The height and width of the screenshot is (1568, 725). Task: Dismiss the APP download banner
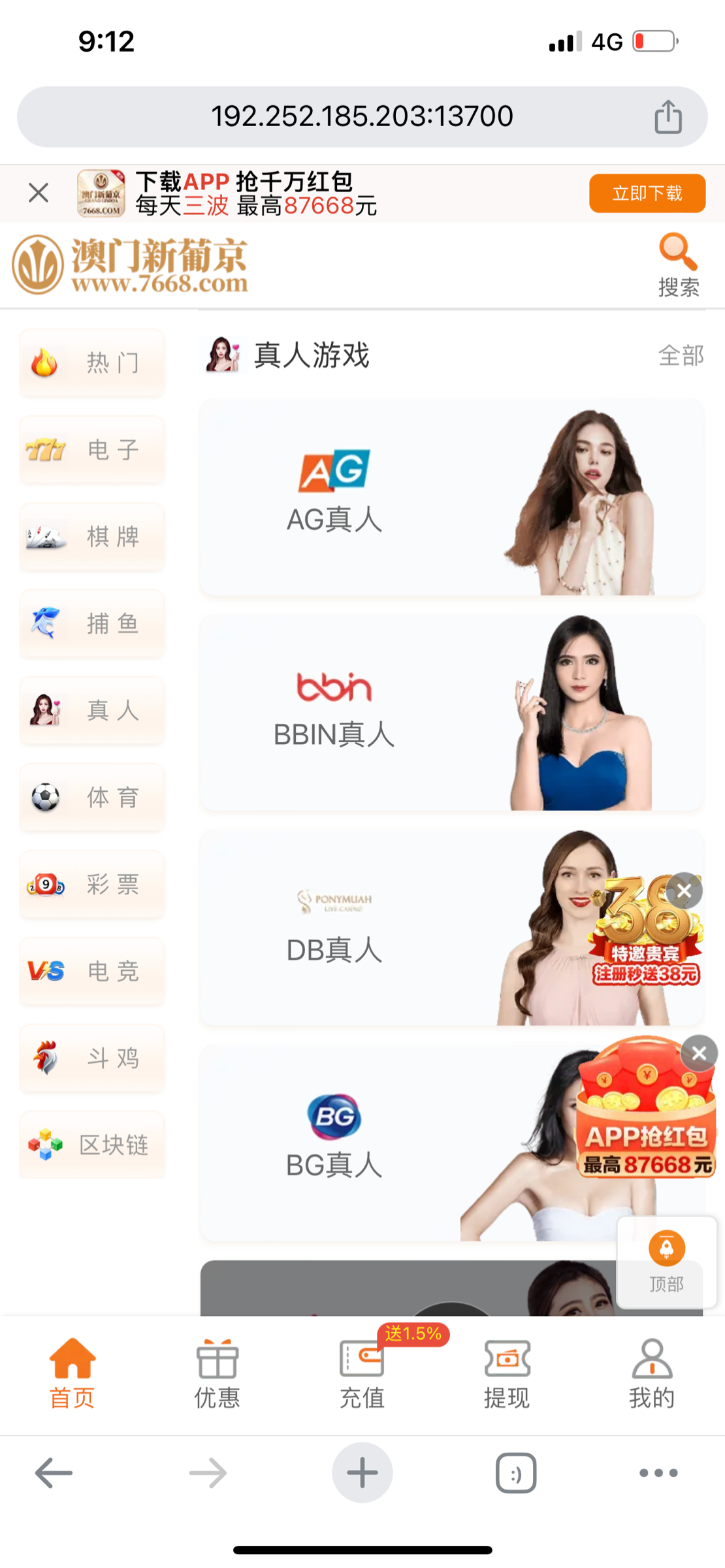click(x=37, y=193)
